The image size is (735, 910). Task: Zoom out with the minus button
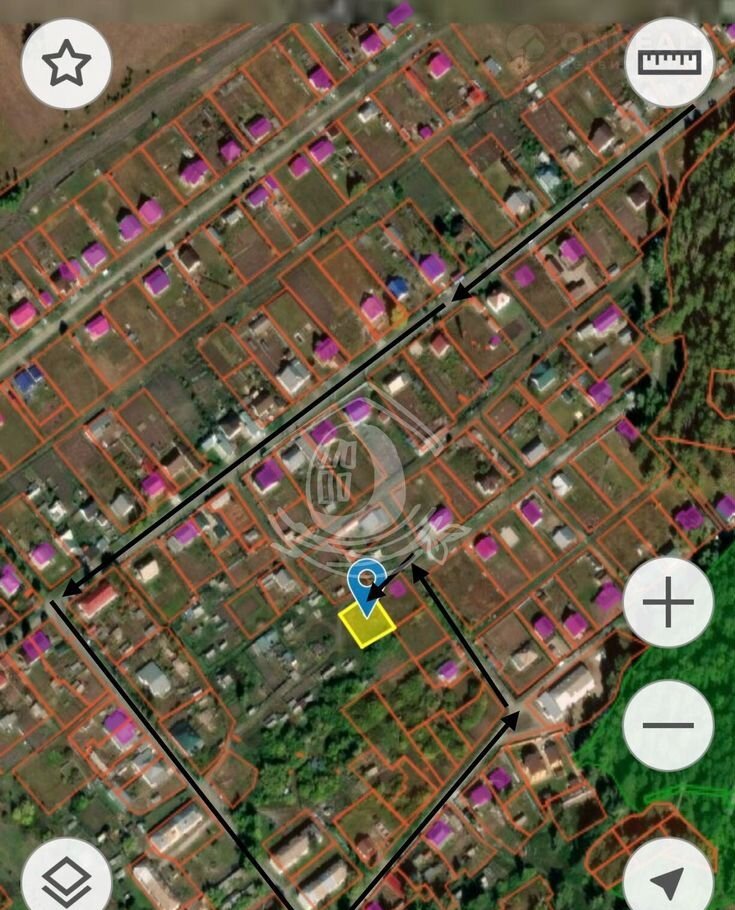tap(668, 725)
